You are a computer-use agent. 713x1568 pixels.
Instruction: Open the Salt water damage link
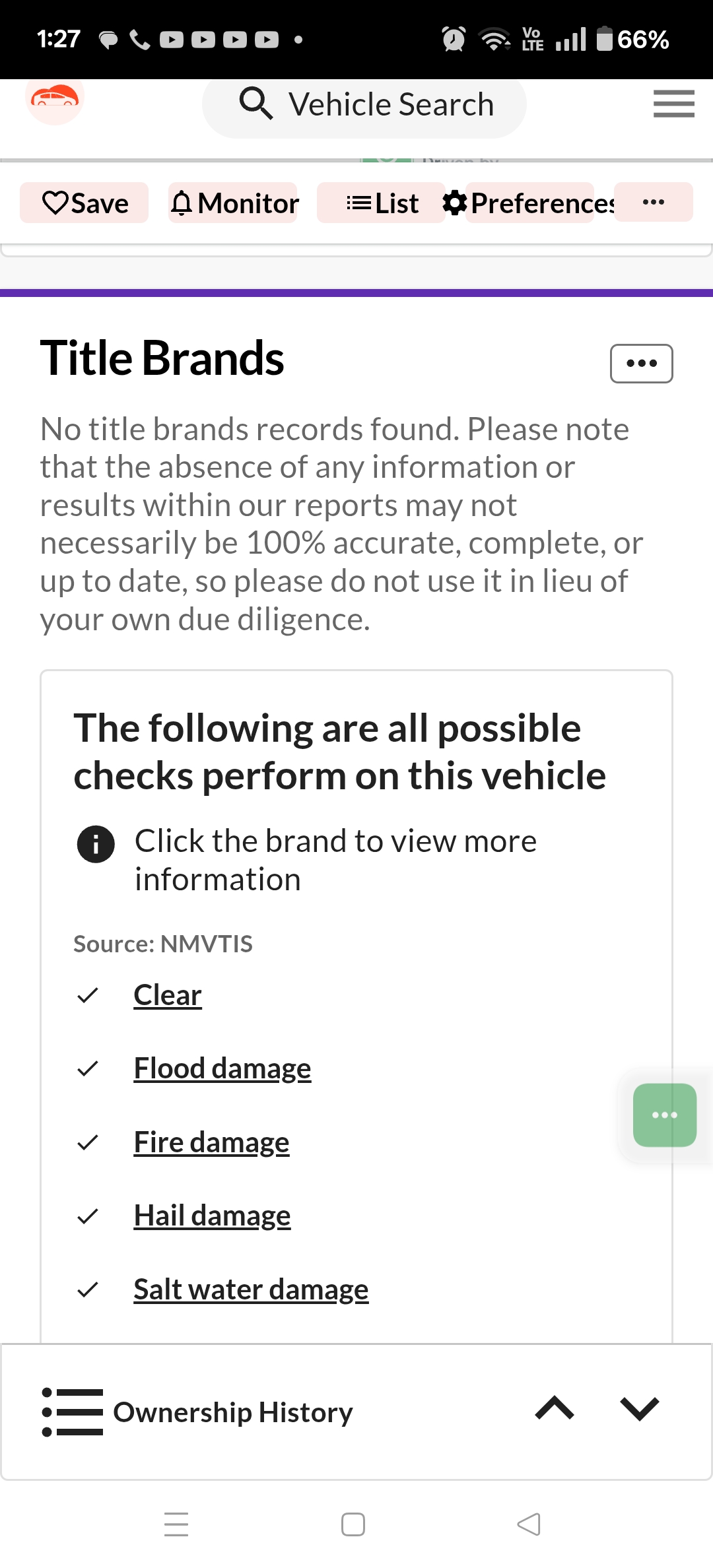251,1290
